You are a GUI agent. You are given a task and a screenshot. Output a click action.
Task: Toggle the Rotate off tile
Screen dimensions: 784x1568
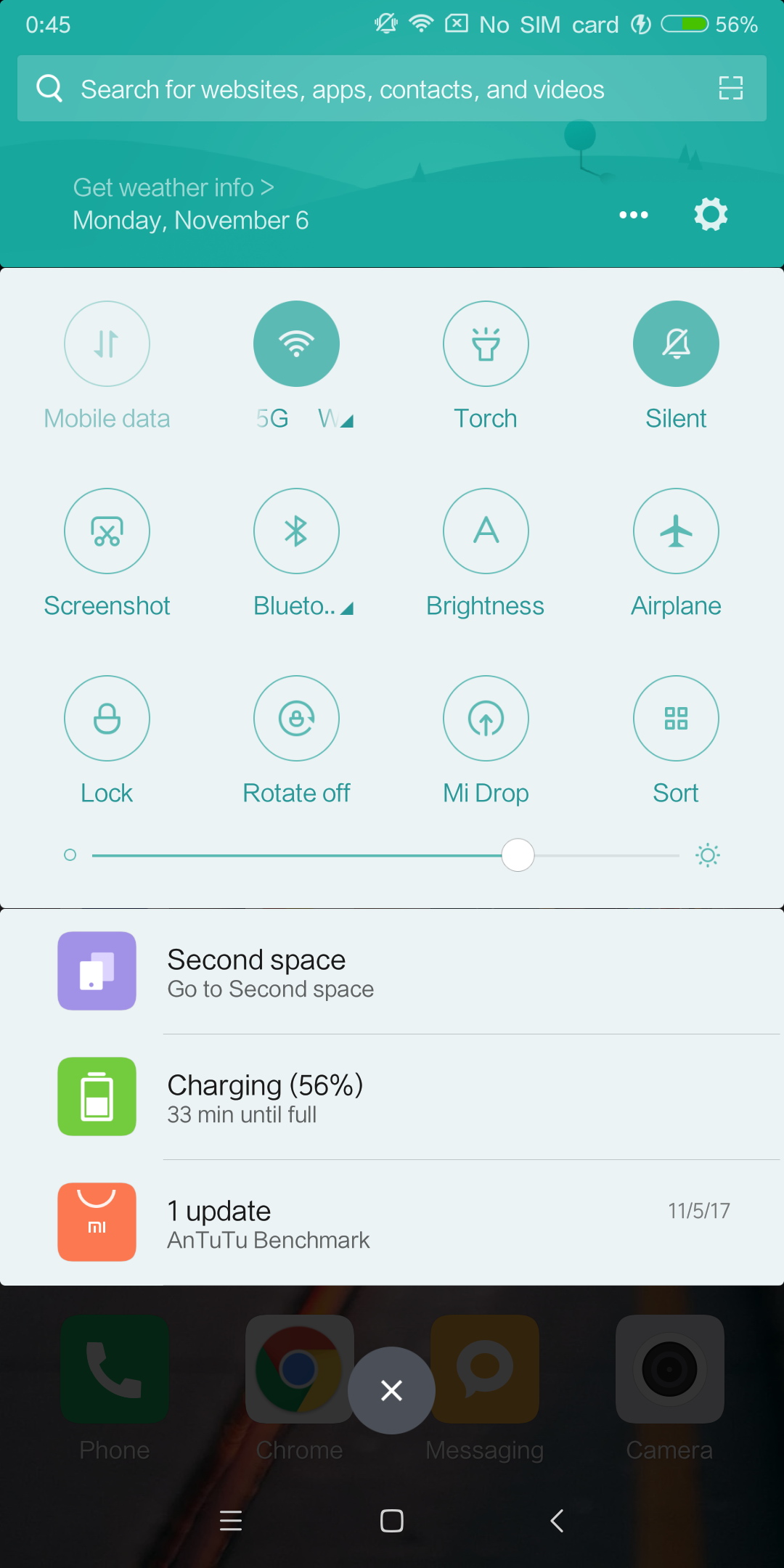(296, 718)
